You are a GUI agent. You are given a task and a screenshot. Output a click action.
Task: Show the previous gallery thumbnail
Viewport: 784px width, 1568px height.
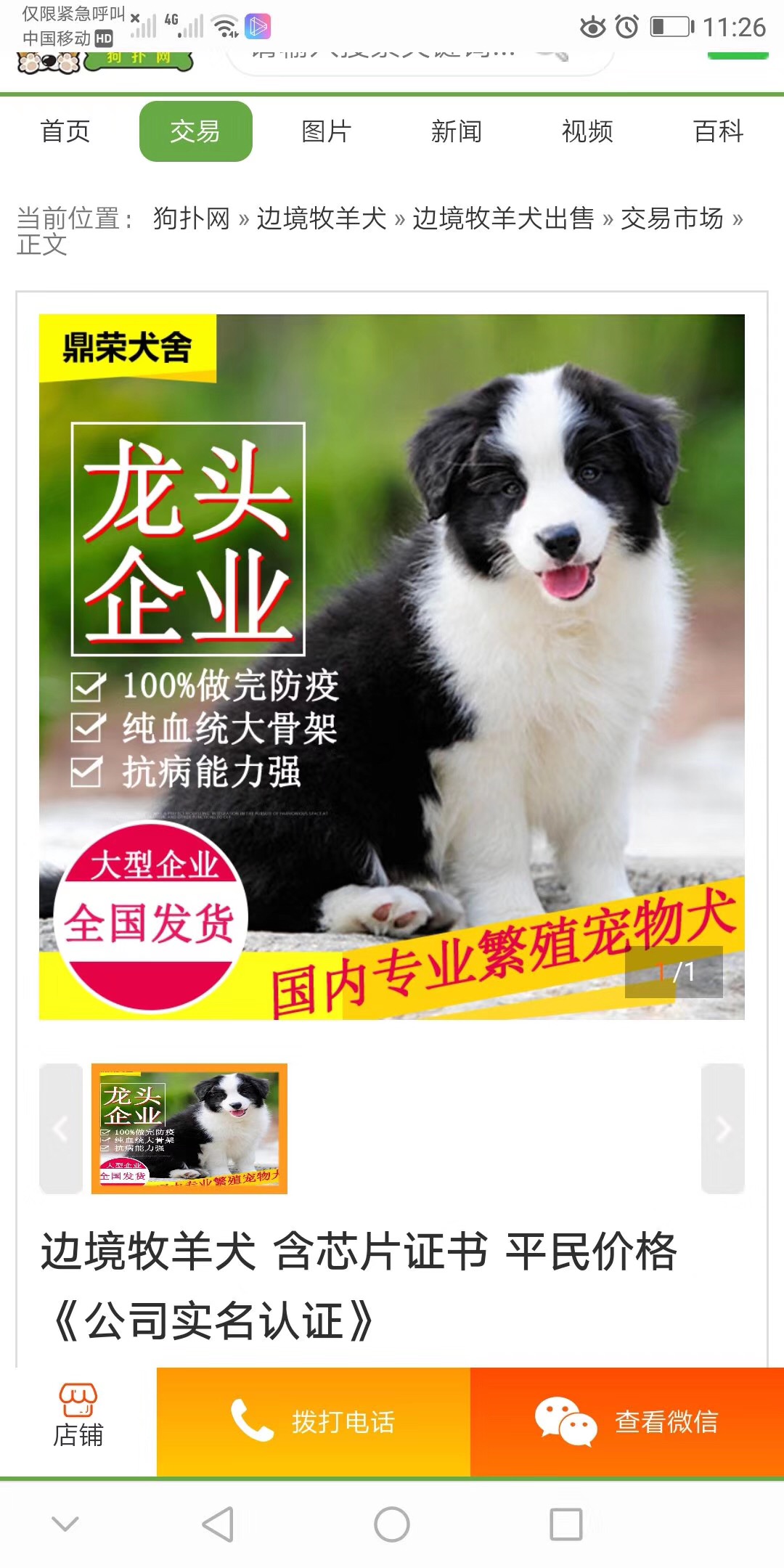(61, 1128)
